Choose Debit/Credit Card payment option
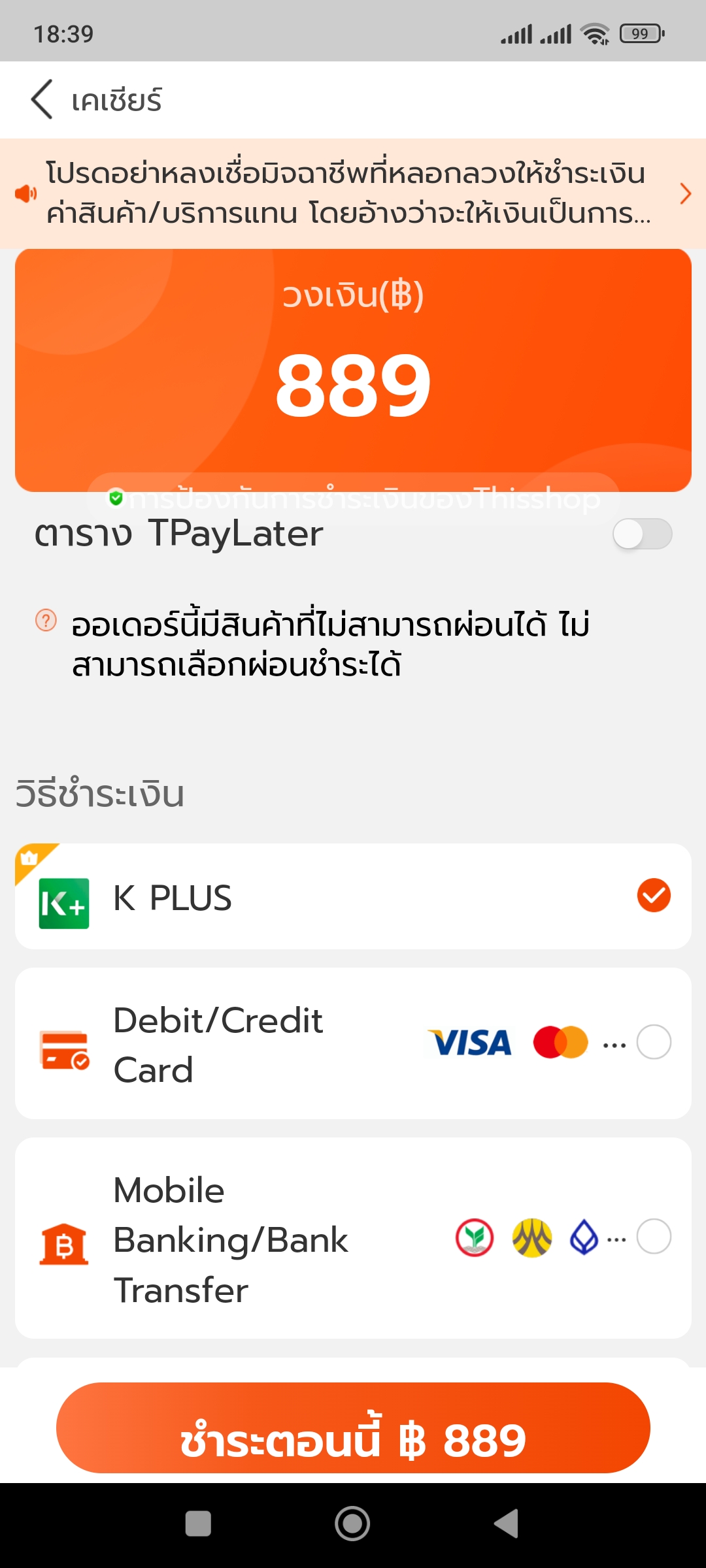The width and height of the screenshot is (706, 1568). click(353, 1043)
